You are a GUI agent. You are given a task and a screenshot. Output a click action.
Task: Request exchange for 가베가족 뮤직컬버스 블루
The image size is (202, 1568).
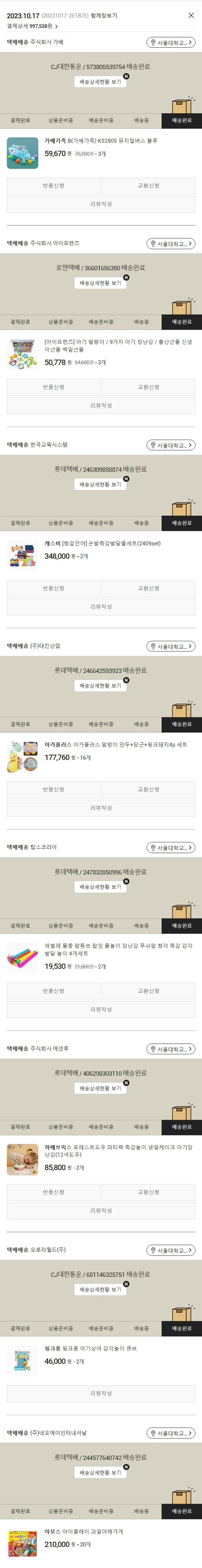click(x=148, y=186)
